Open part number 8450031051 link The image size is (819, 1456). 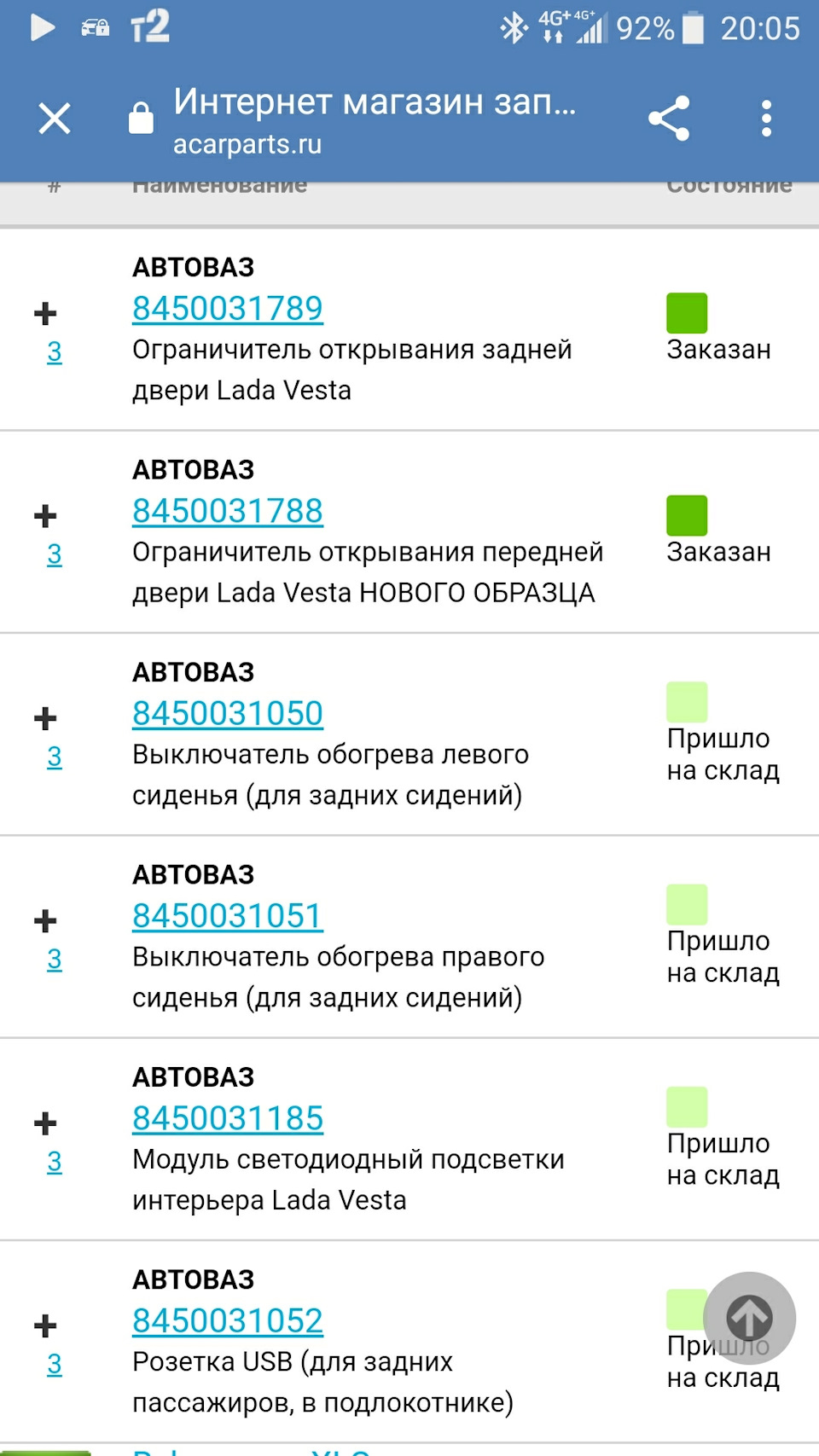point(228,916)
